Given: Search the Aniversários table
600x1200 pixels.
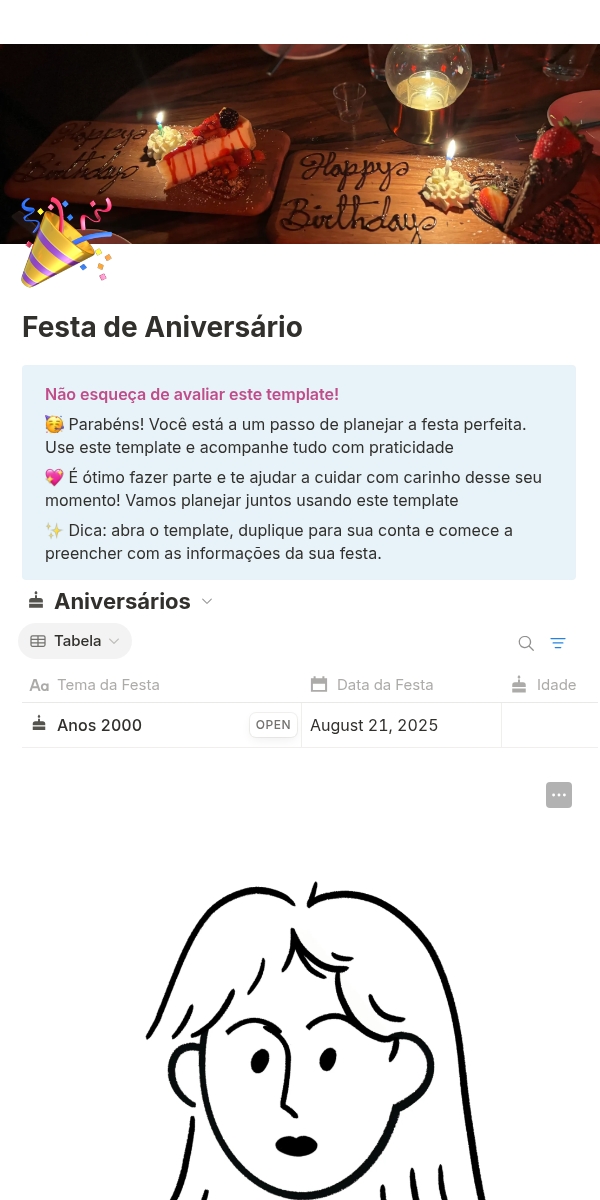Looking at the screenshot, I should point(526,643).
